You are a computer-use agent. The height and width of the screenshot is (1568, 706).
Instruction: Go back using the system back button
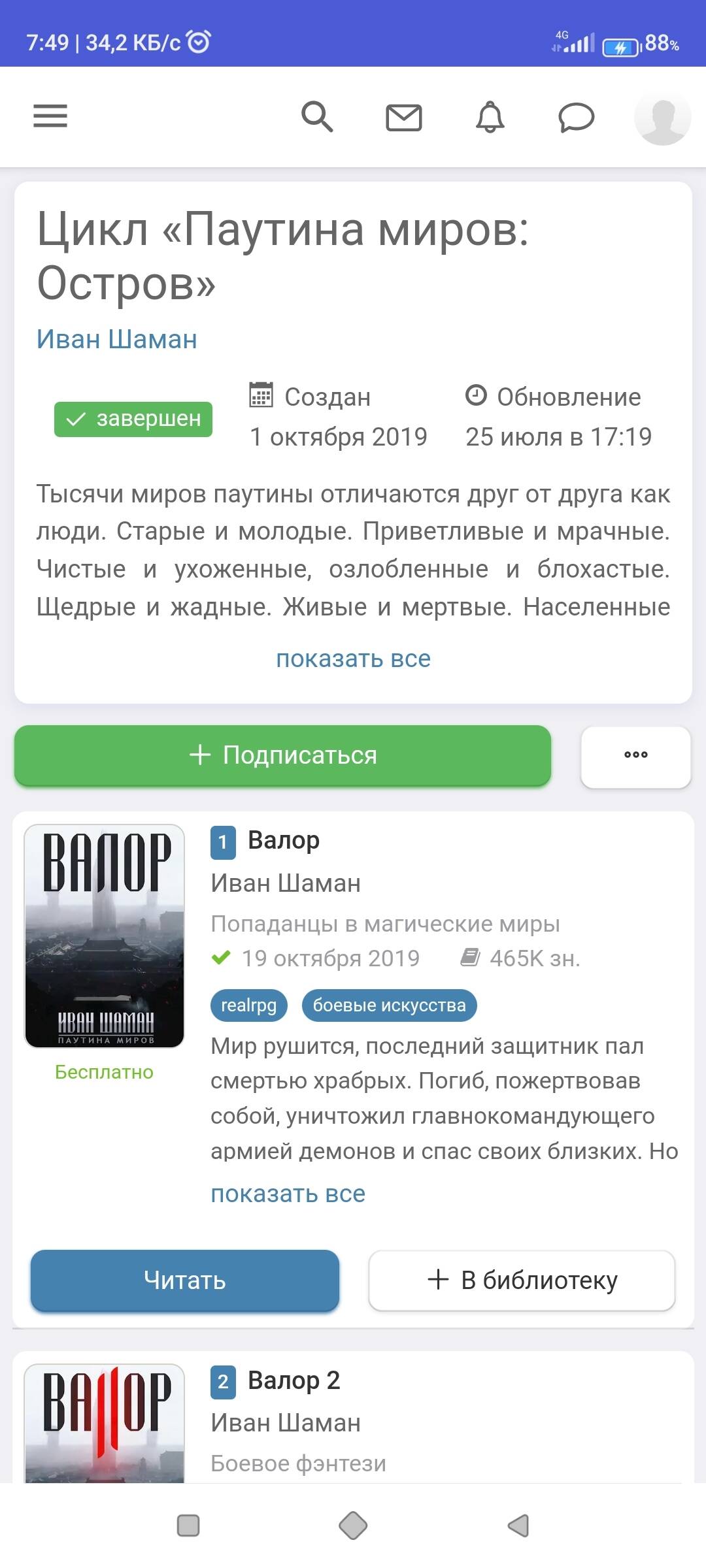tap(518, 1526)
